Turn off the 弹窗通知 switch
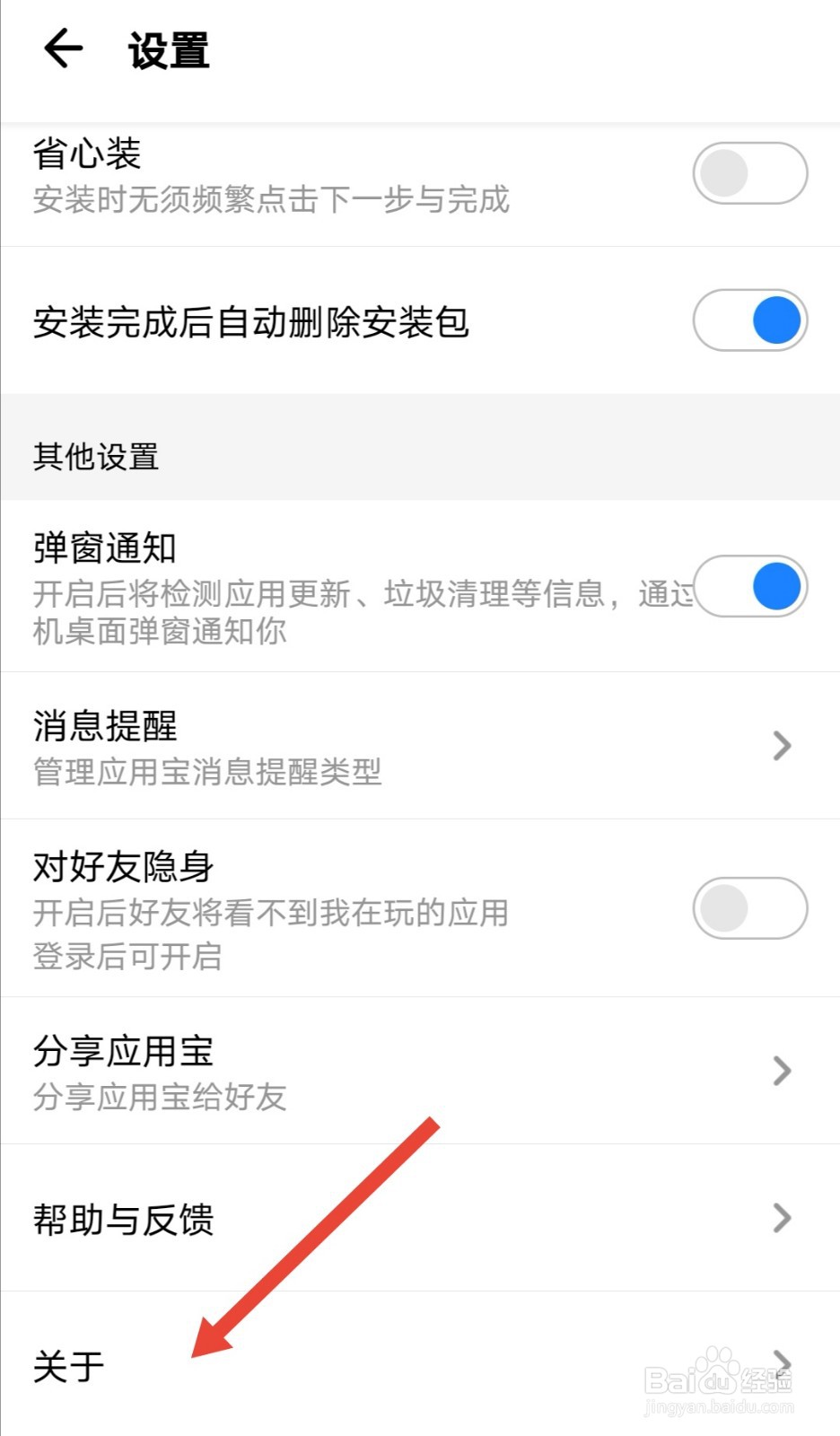Viewport: 840px width, 1436px height. coord(750,588)
